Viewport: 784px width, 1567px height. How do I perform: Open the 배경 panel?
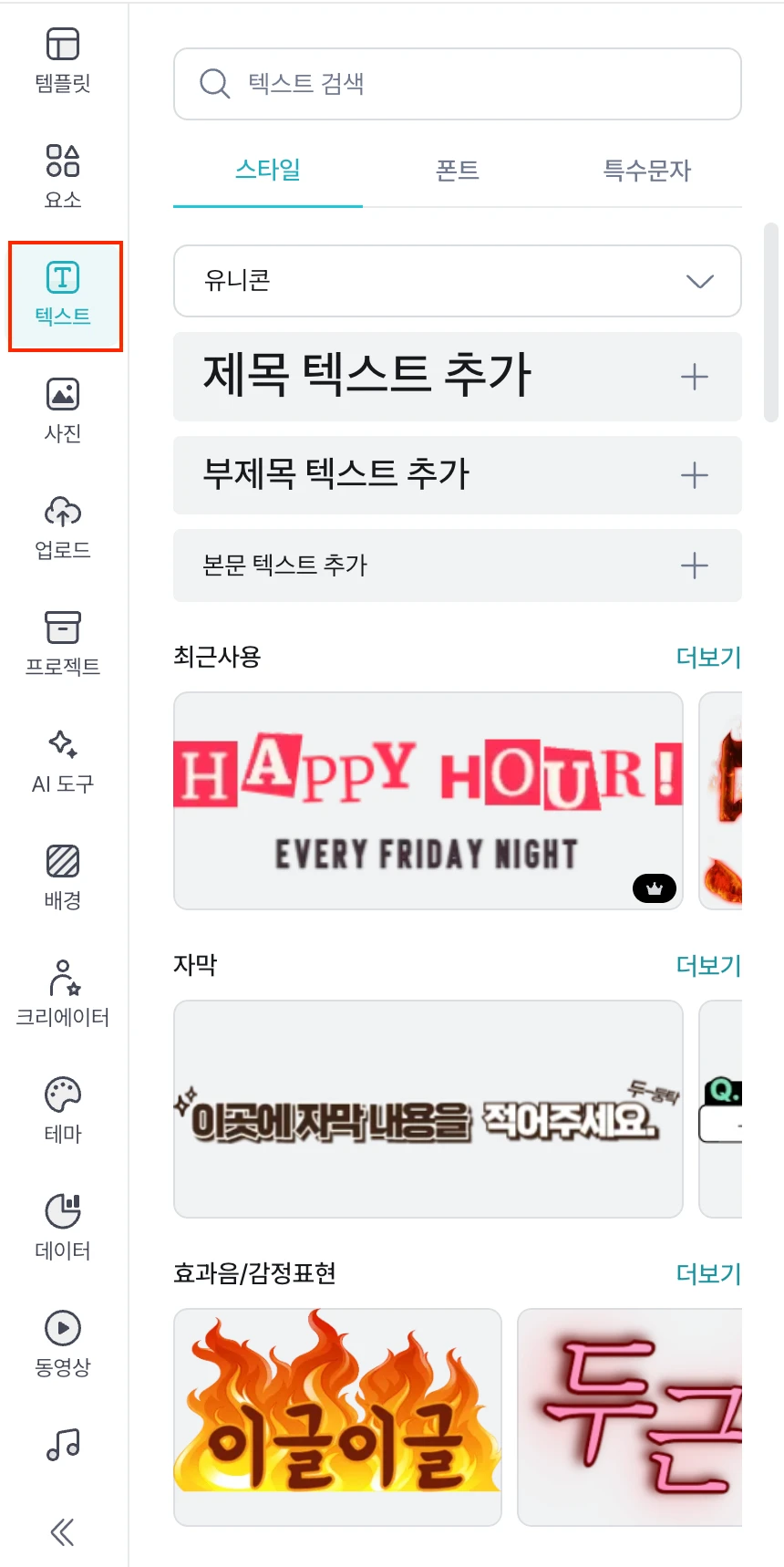pyautogui.click(x=63, y=877)
